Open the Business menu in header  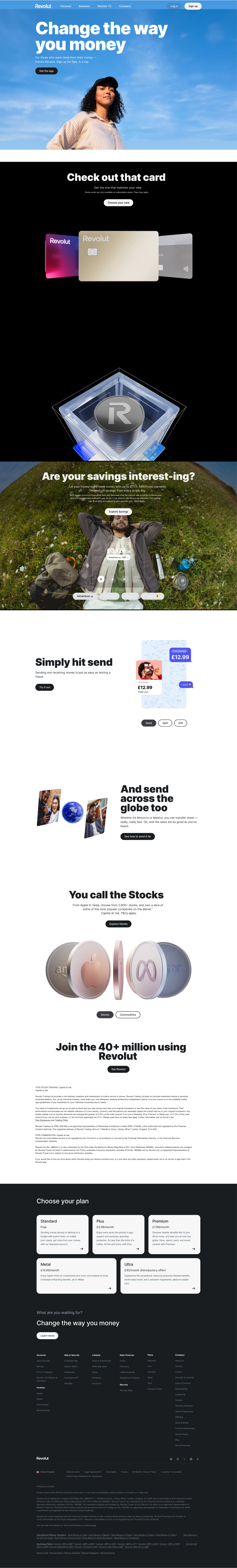84,6
